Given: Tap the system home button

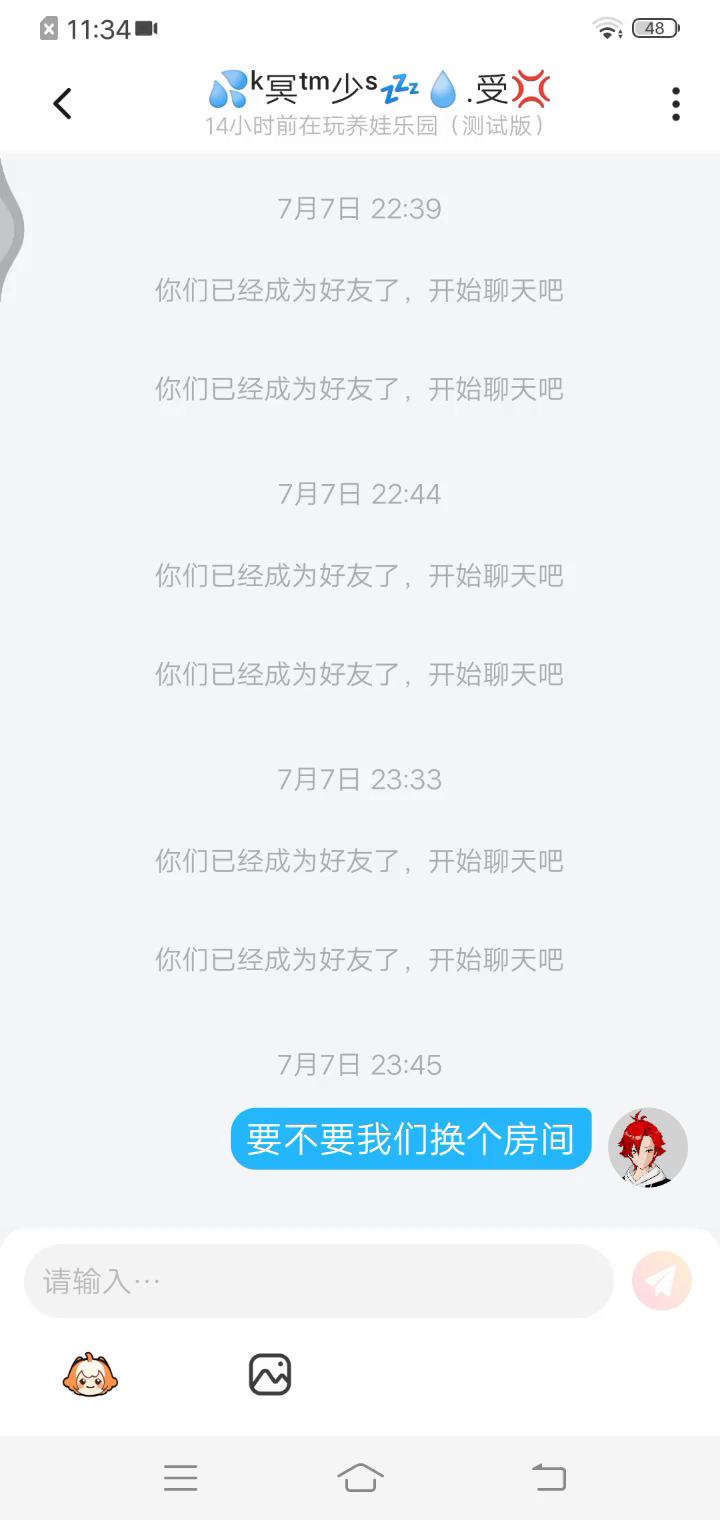Looking at the screenshot, I should pos(360,1477).
